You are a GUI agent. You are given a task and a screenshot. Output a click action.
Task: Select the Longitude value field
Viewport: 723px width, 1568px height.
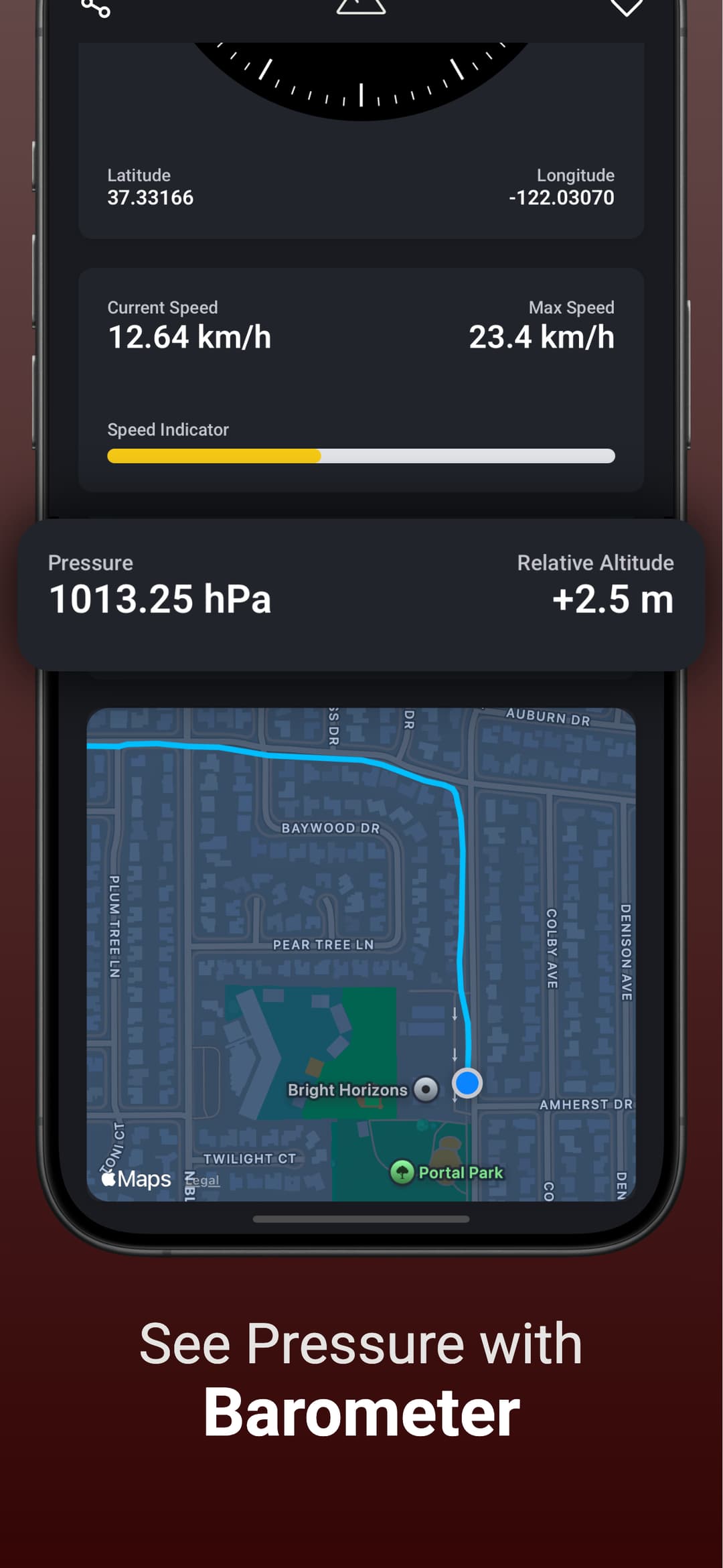(561, 198)
